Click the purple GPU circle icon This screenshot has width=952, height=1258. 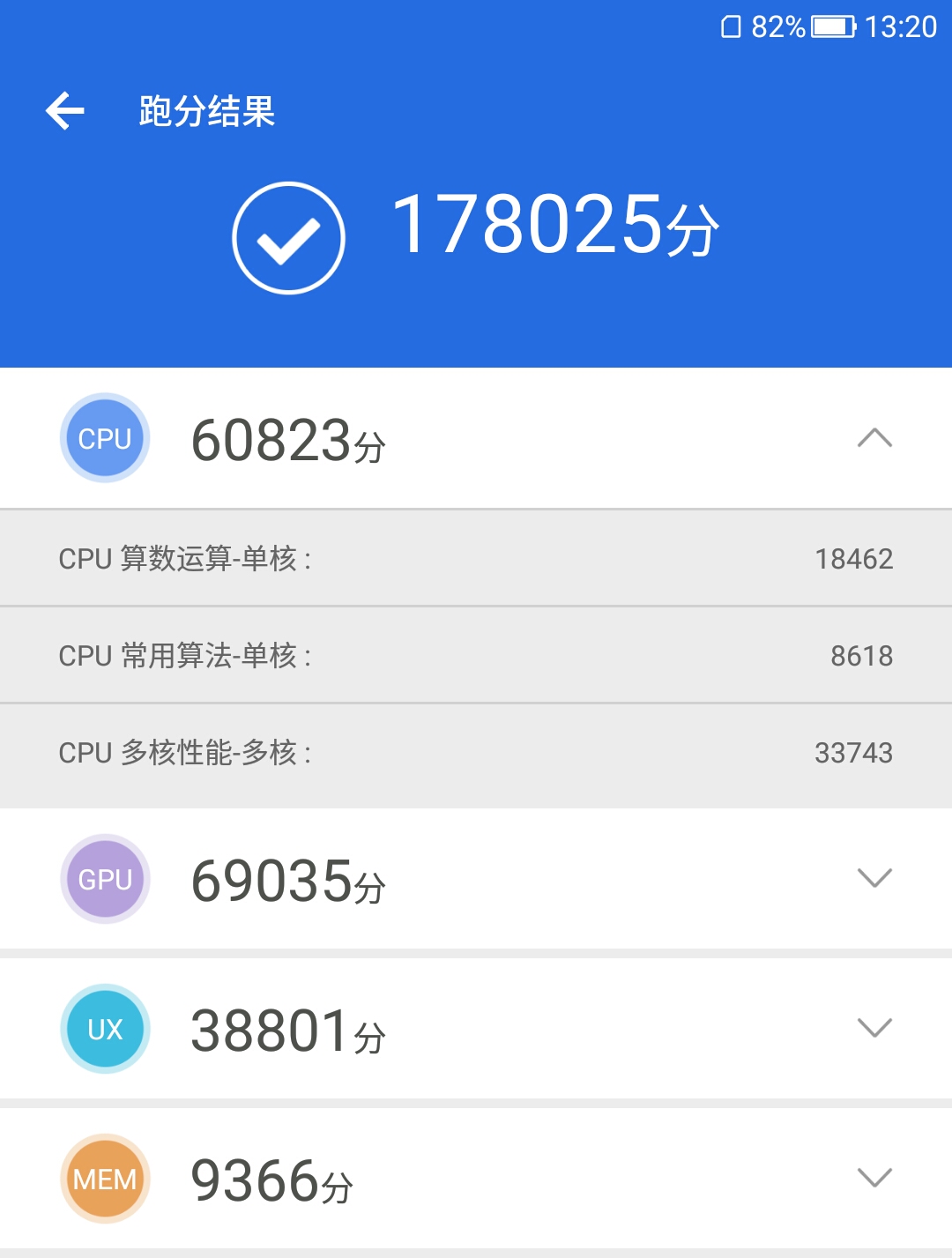104,879
